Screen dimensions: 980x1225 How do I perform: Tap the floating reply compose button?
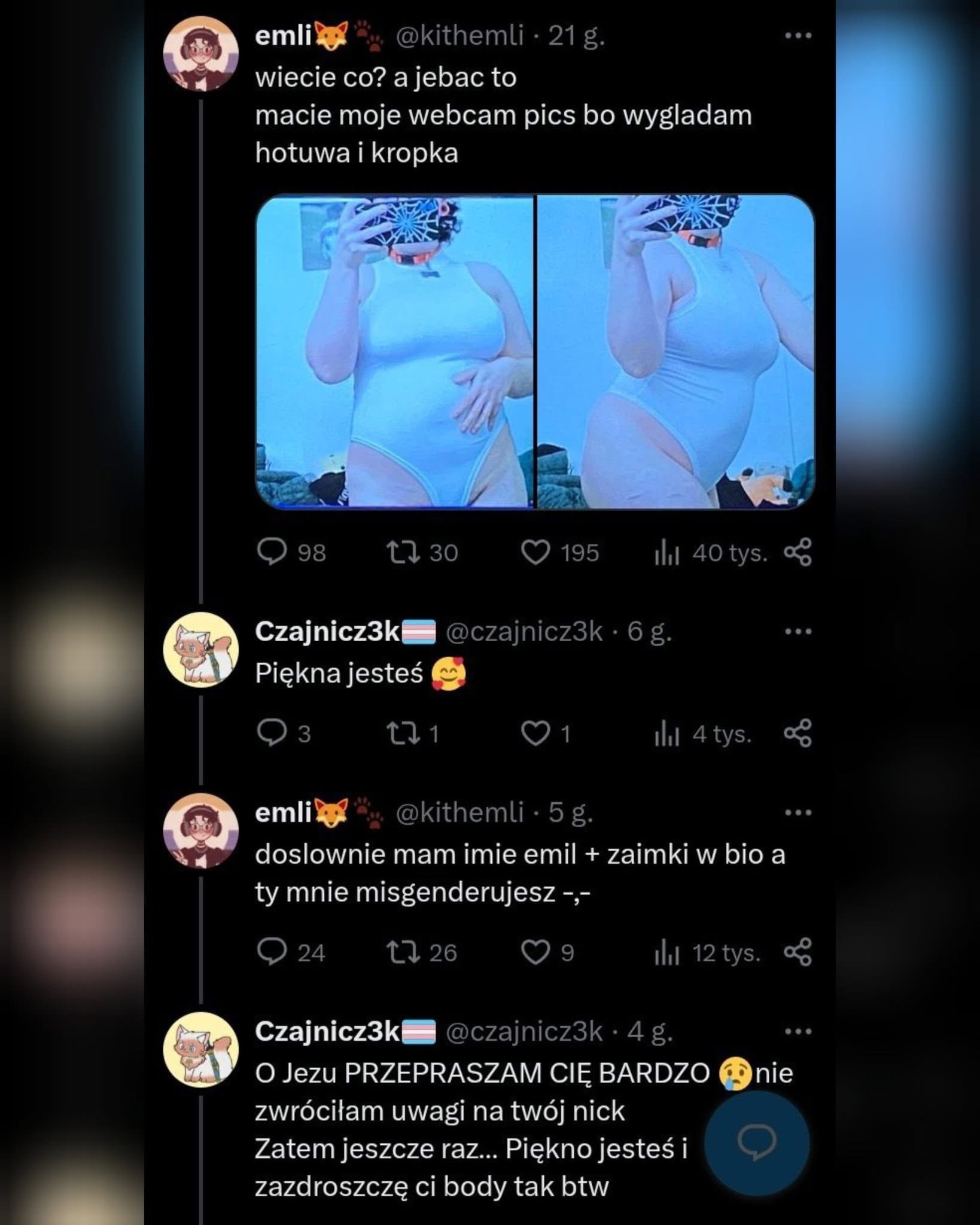[x=757, y=1143]
